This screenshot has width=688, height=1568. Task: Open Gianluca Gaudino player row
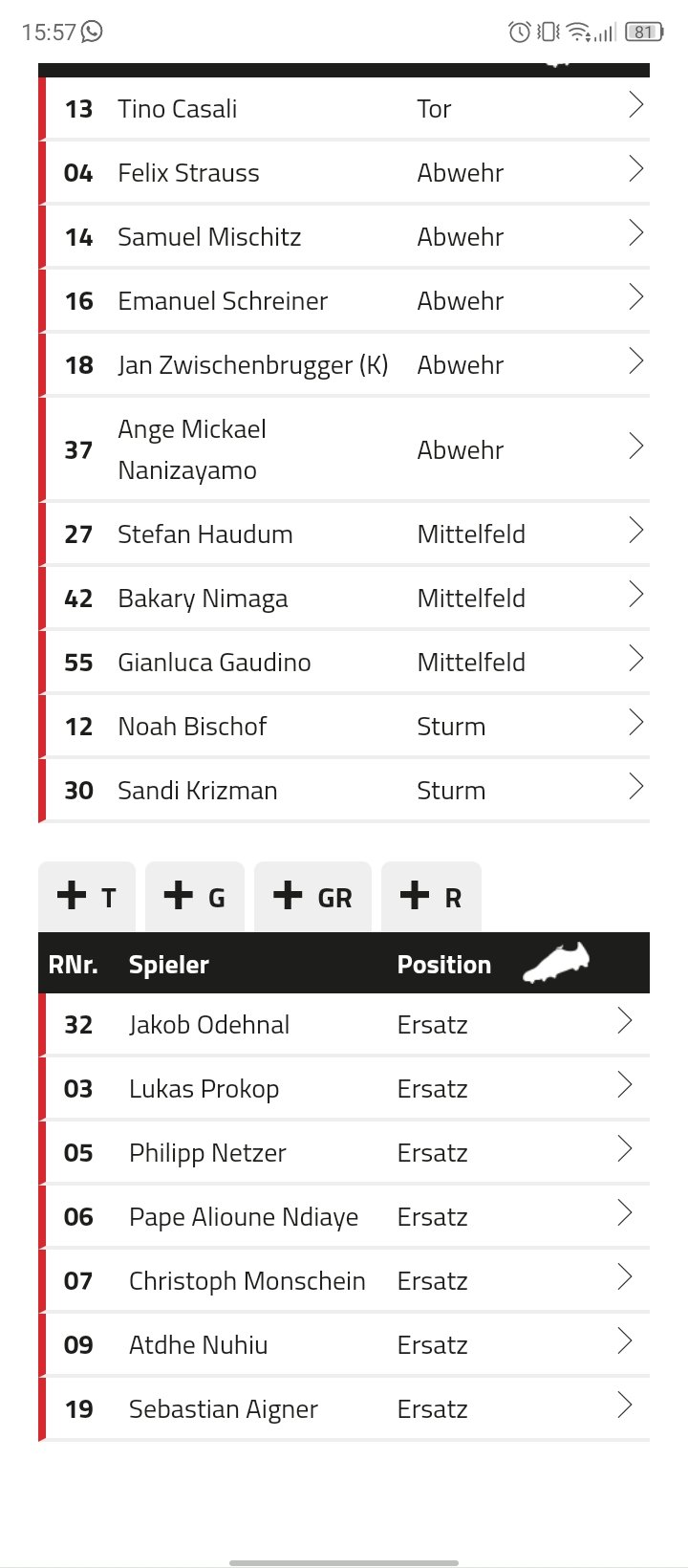[344, 662]
